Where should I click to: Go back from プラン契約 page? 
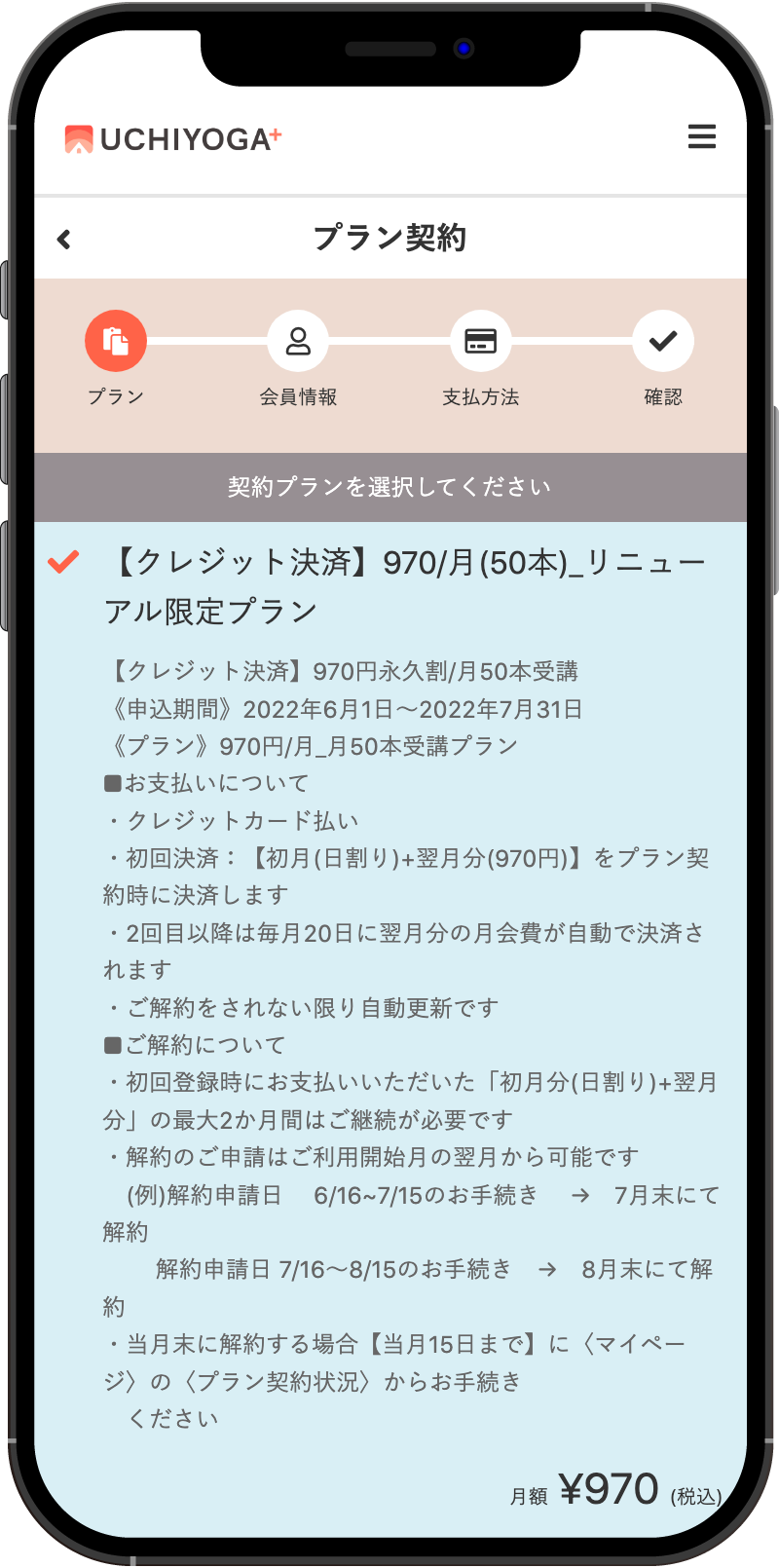pyautogui.click(x=64, y=240)
